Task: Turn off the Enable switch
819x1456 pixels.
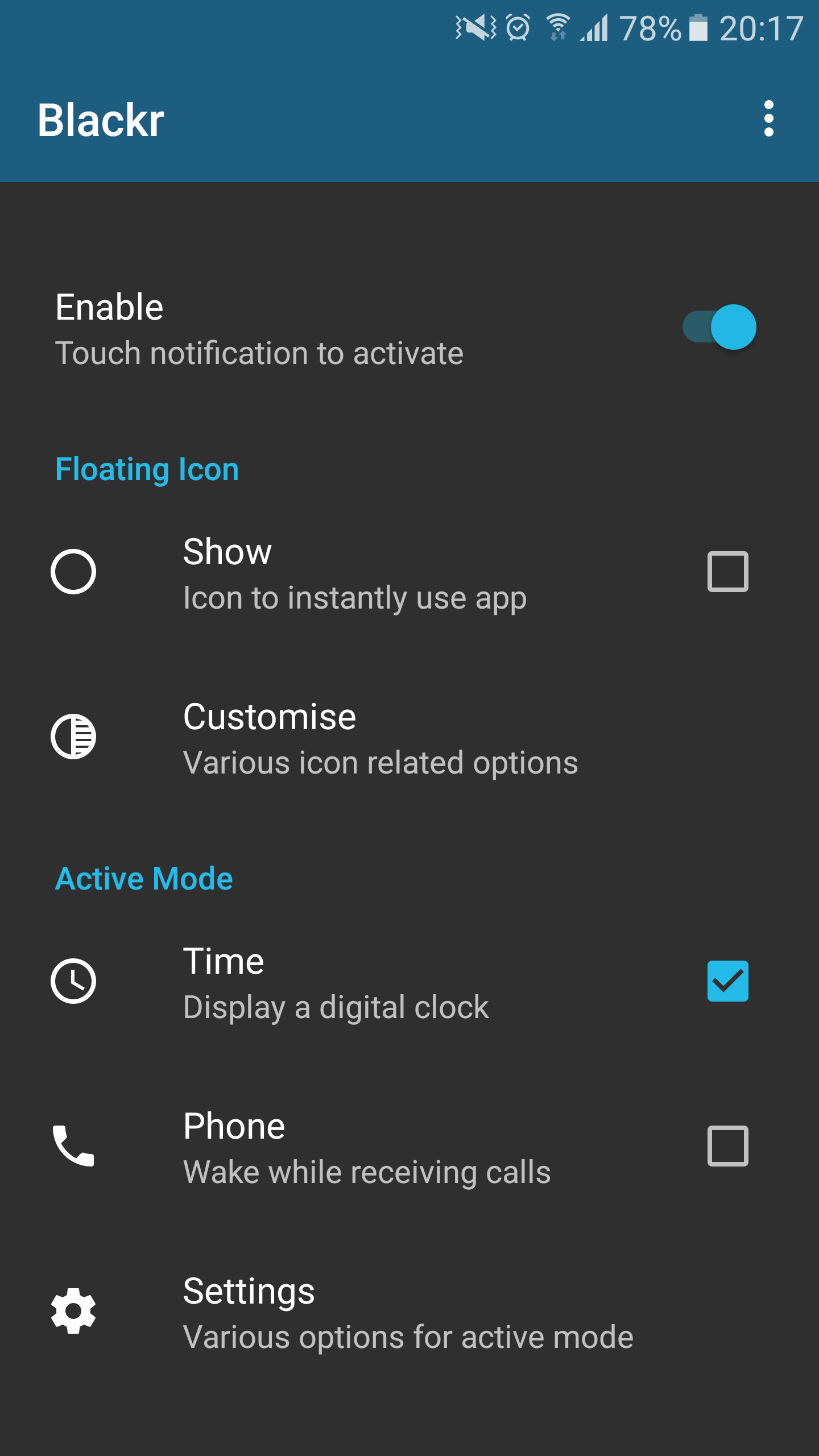Action: (719, 327)
